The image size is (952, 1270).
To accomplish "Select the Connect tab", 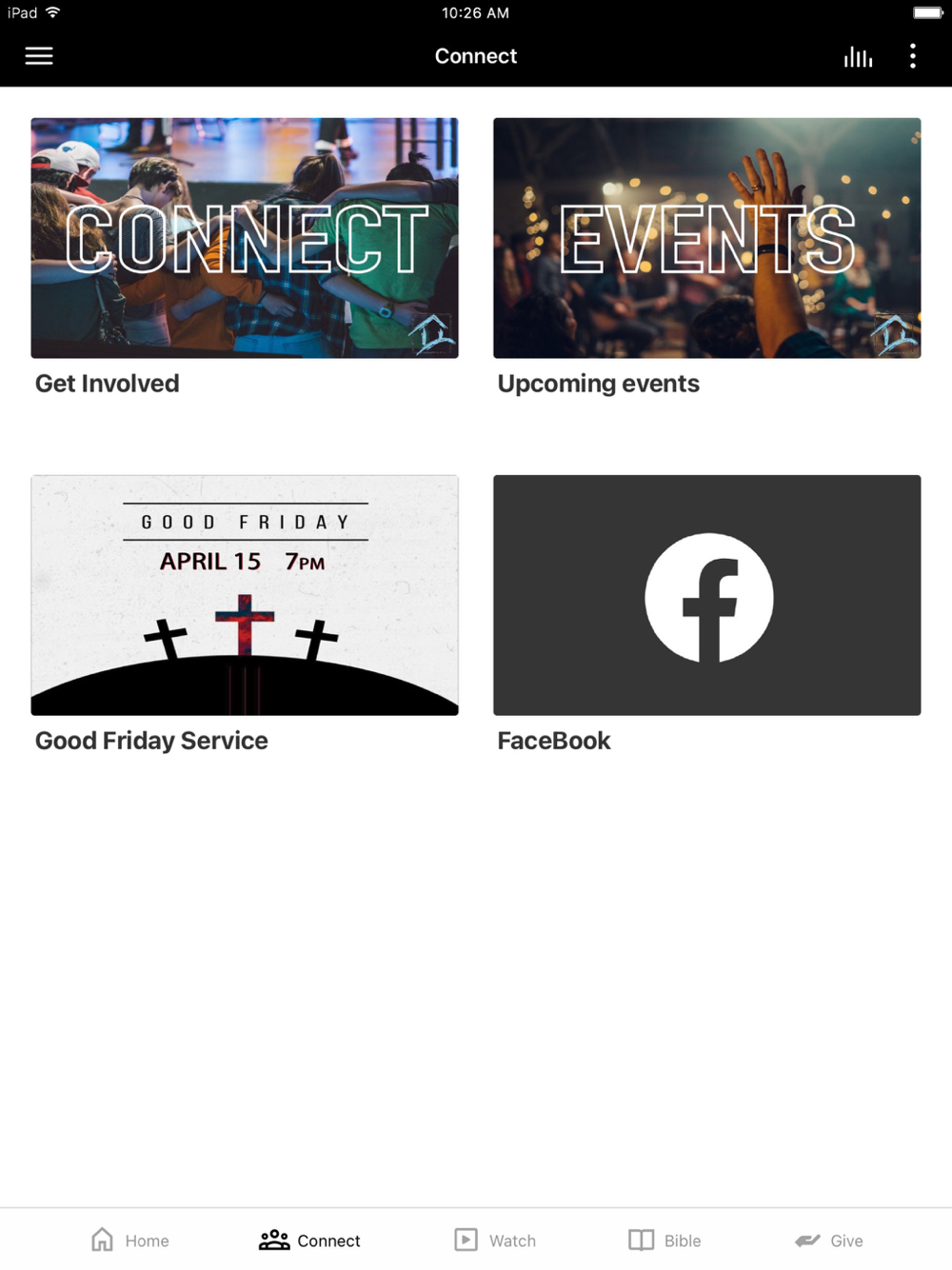I will pyautogui.click(x=309, y=1240).
